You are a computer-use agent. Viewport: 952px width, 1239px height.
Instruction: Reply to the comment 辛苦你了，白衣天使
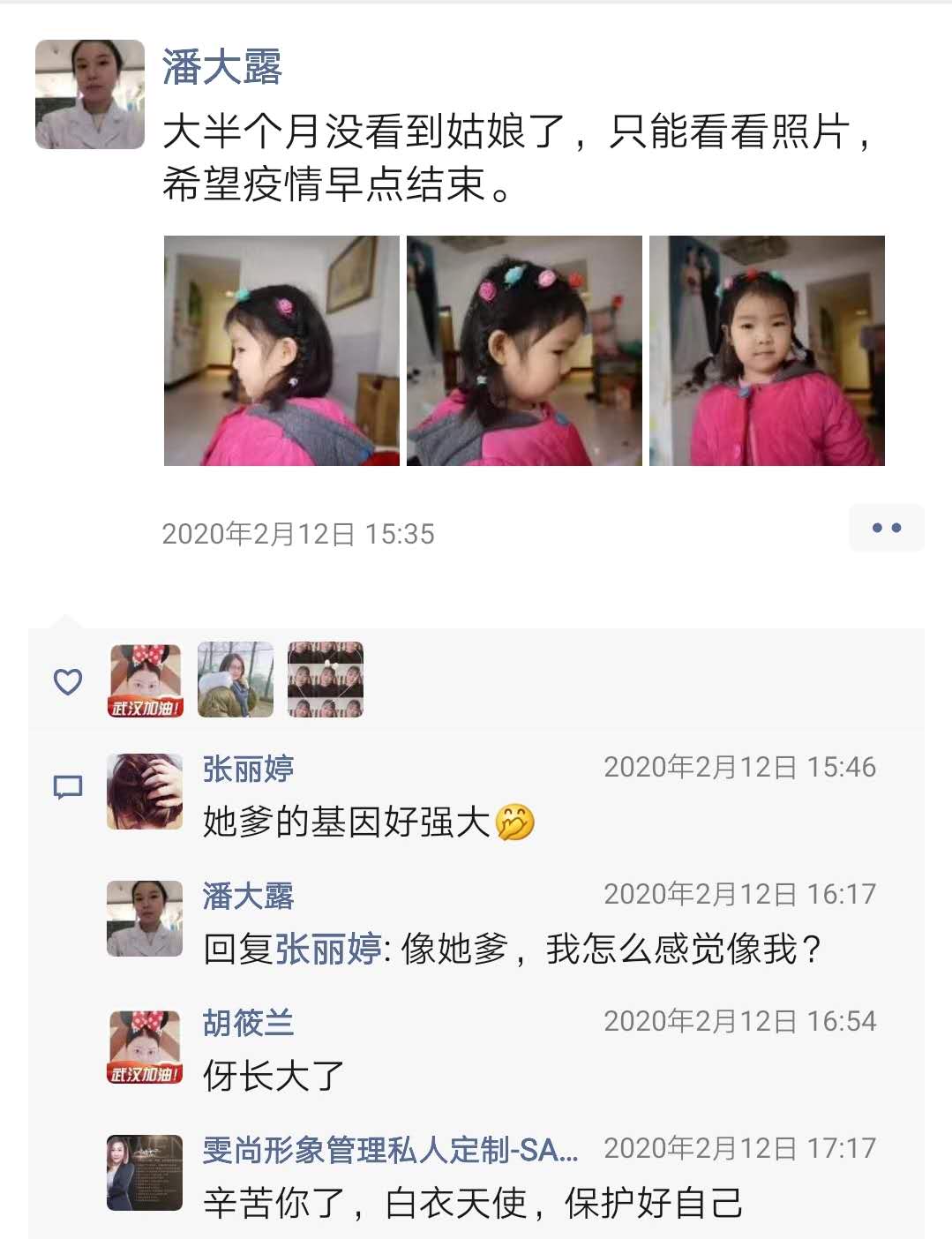[472, 1204]
